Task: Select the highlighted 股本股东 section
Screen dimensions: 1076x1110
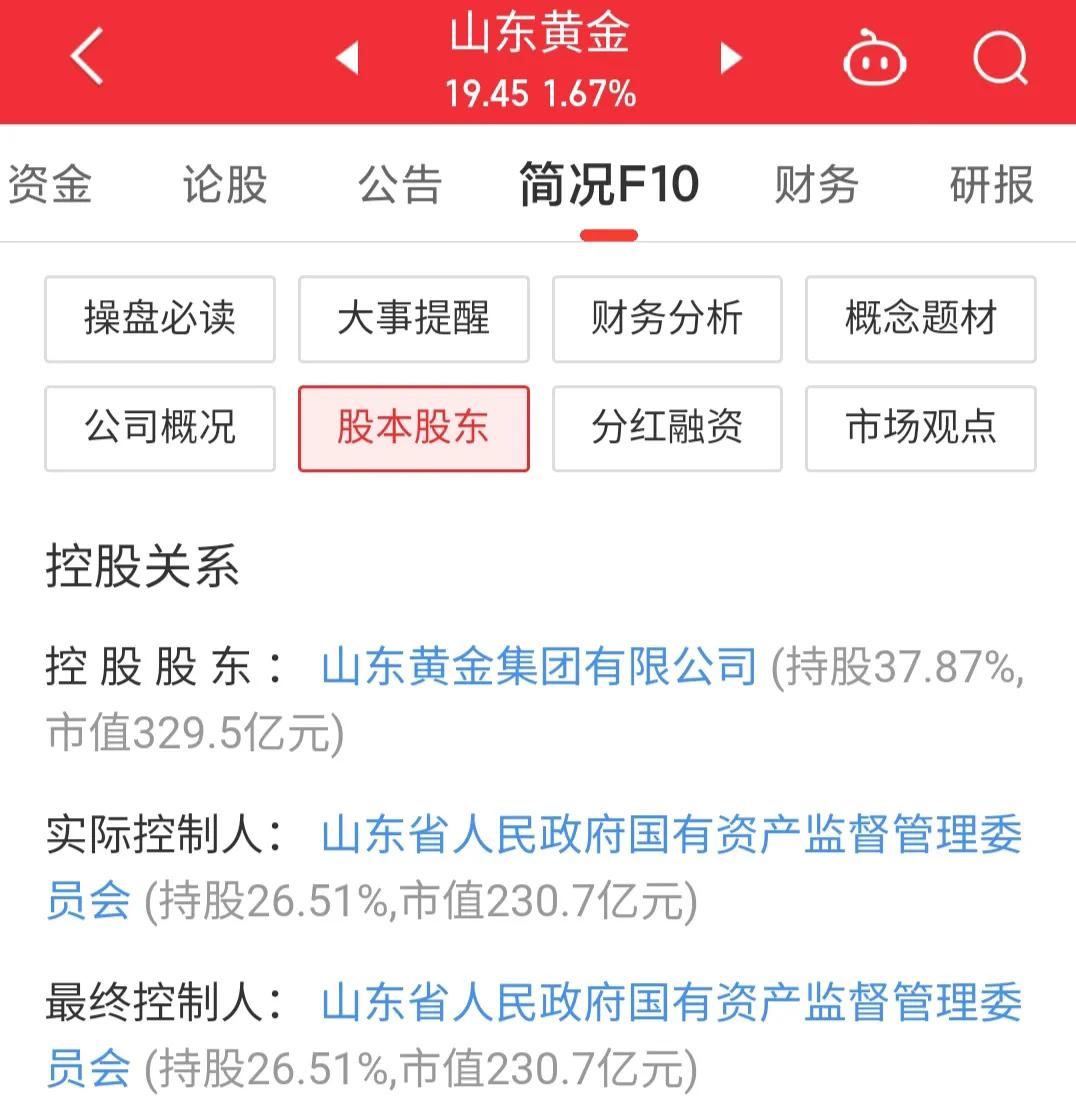Action: 413,429
